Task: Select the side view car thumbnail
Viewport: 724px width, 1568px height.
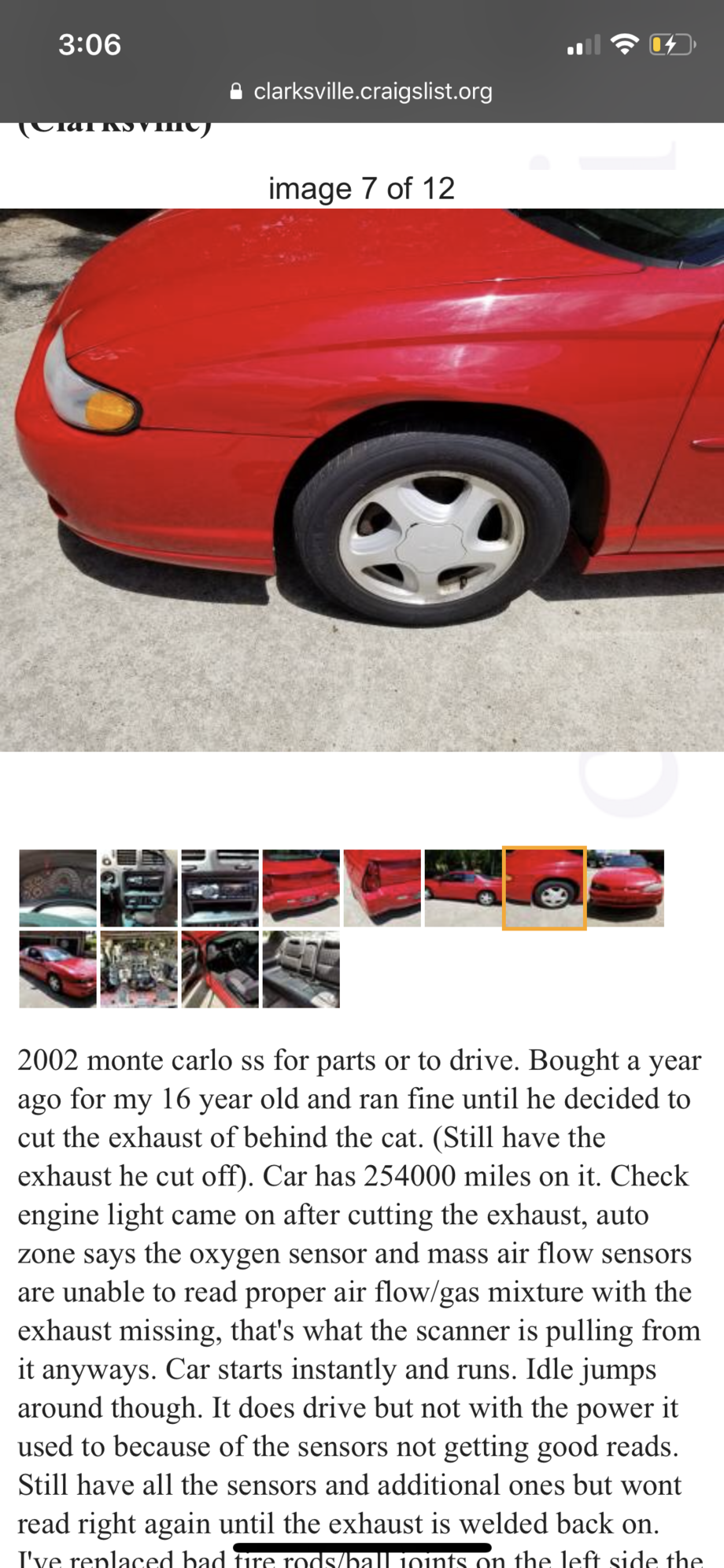Action: tap(464, 888)
